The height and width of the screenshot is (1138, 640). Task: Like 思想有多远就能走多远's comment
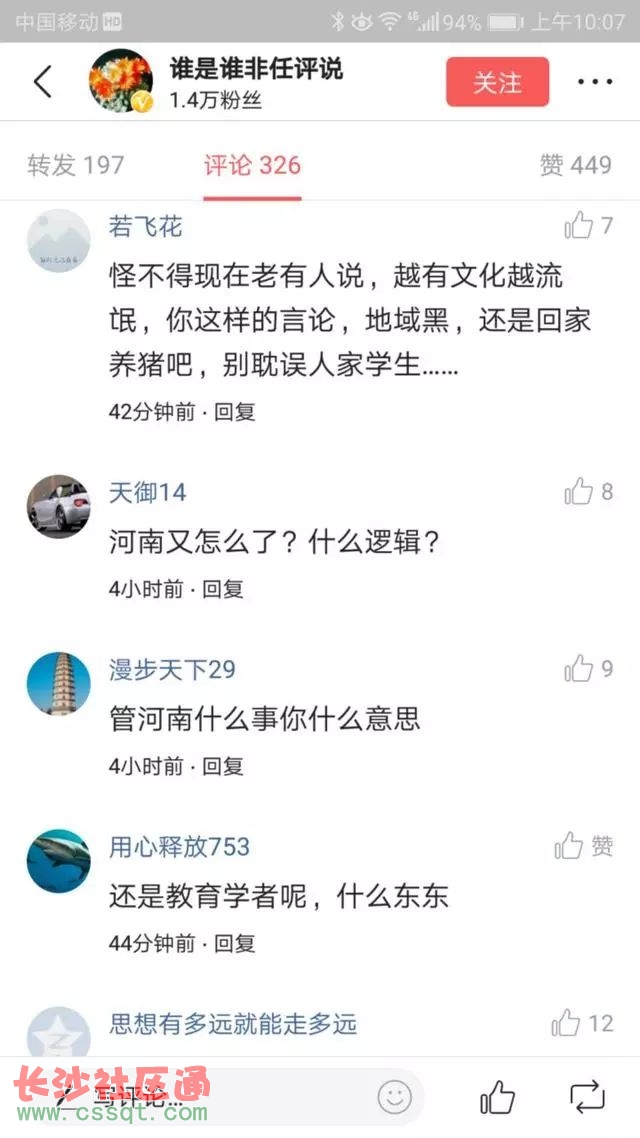click(x=567, y=1023)
